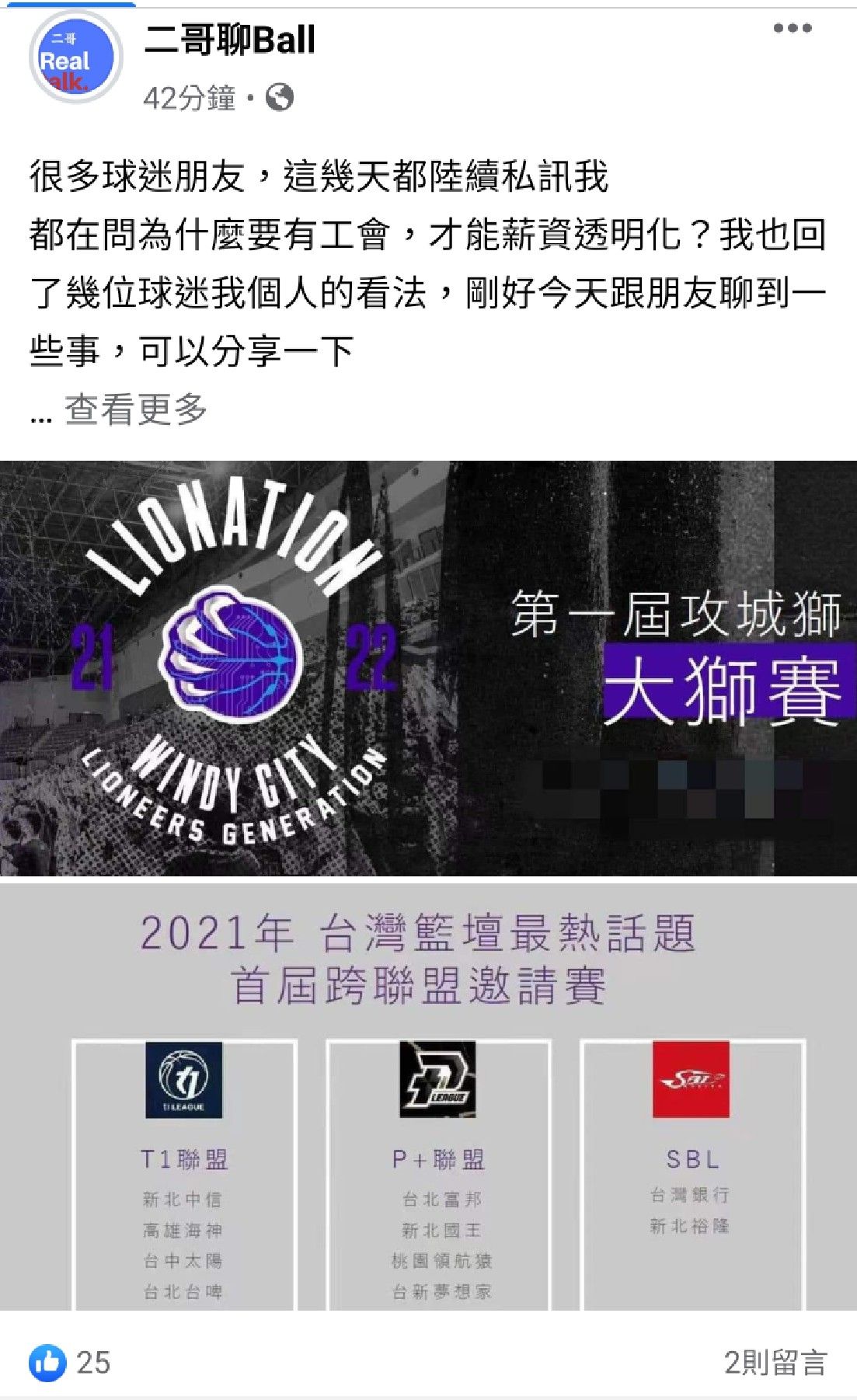This screenshot has width=857, height=1400.
Task: Open the 2則留言 comments
Action: coord(775,1362)
